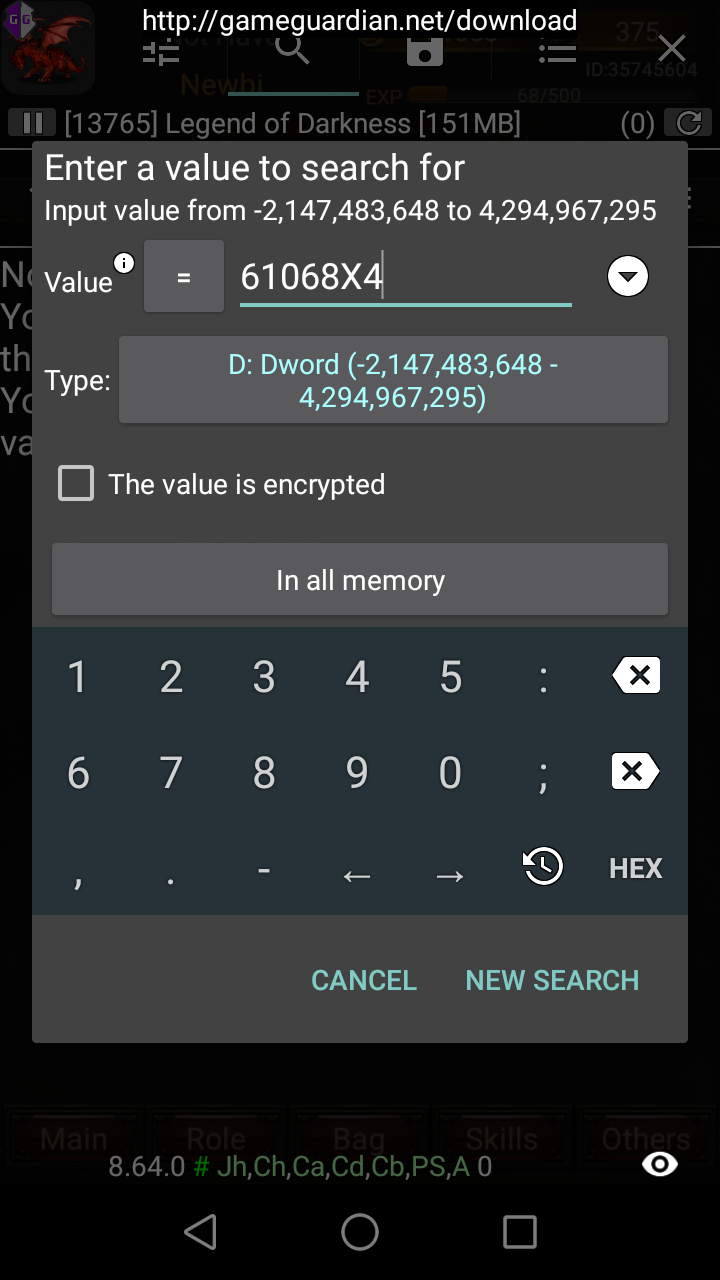
Task: Tap the NEW SEARCH button
Action: pos(552,980)
